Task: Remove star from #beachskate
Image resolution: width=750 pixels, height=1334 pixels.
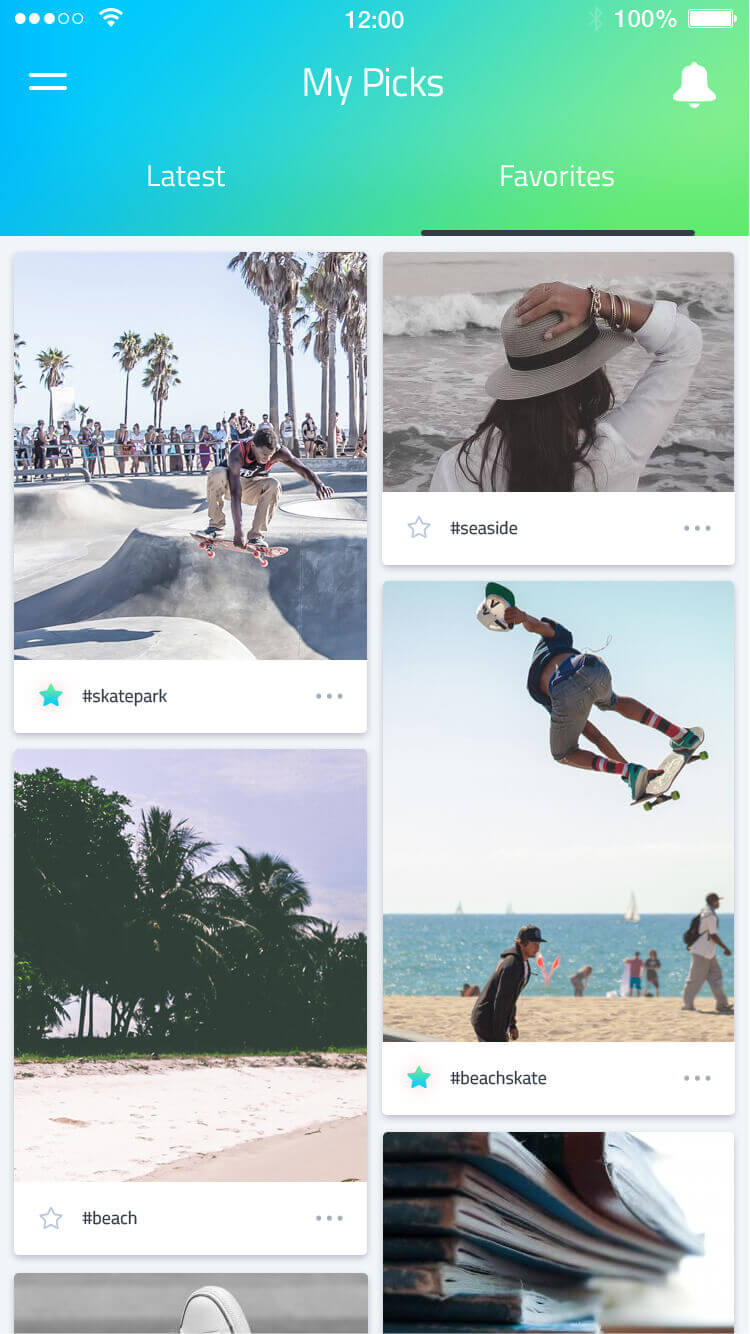Action: tap(419, 1078)
